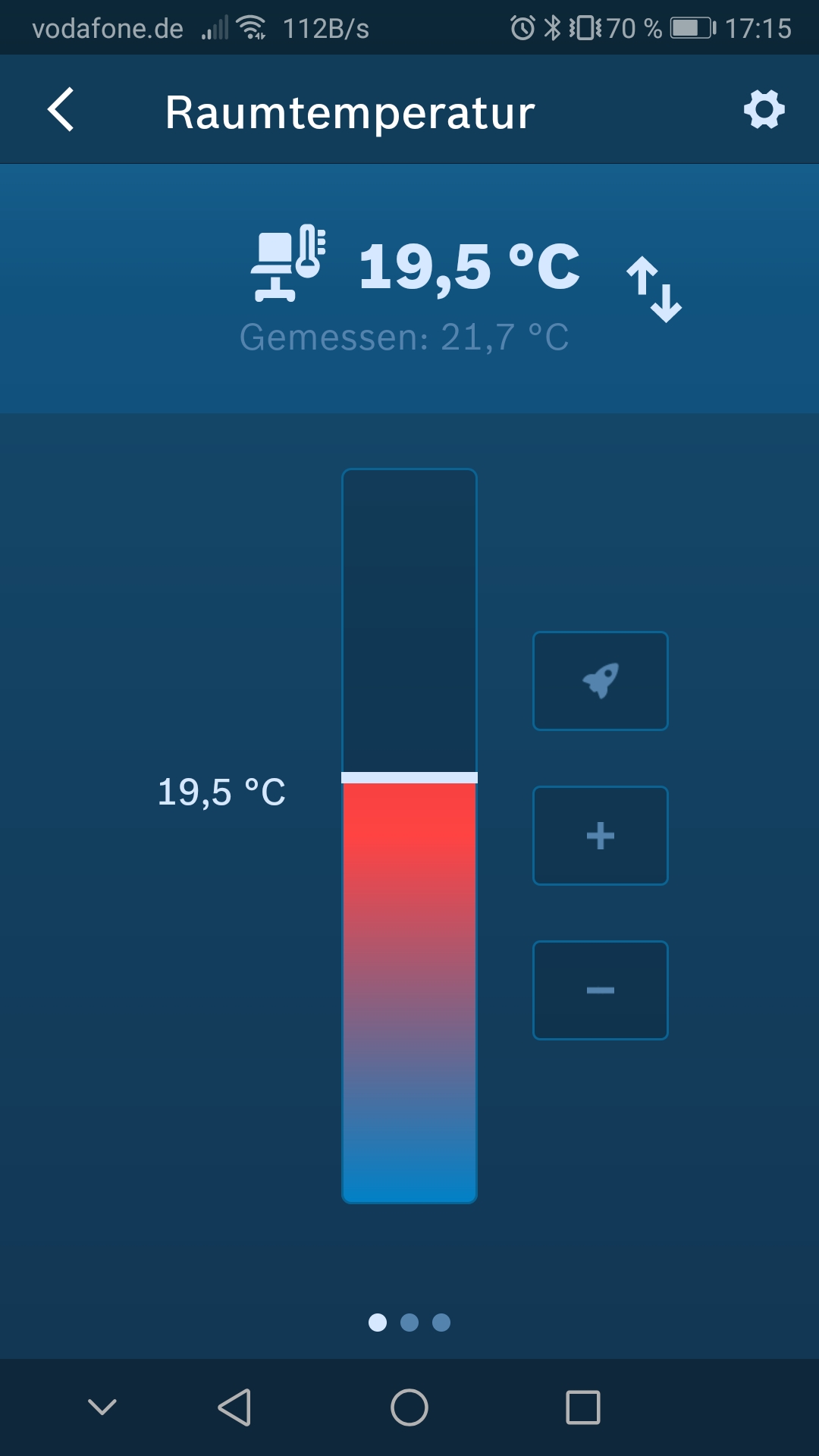819x1456 pixels.
Task: Open the settings gear
Action: [x=764, y=110]
